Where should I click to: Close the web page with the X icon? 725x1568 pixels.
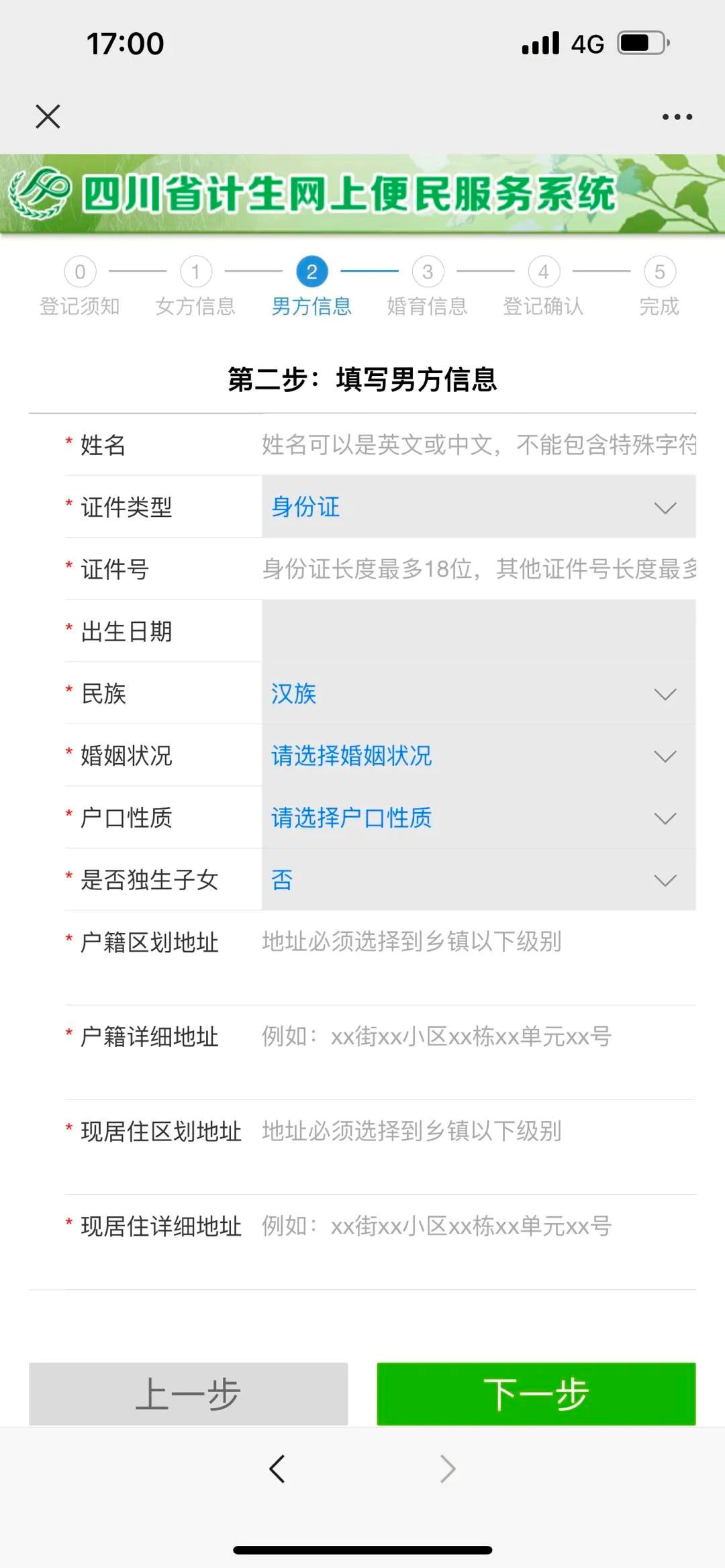pos(48,116)
